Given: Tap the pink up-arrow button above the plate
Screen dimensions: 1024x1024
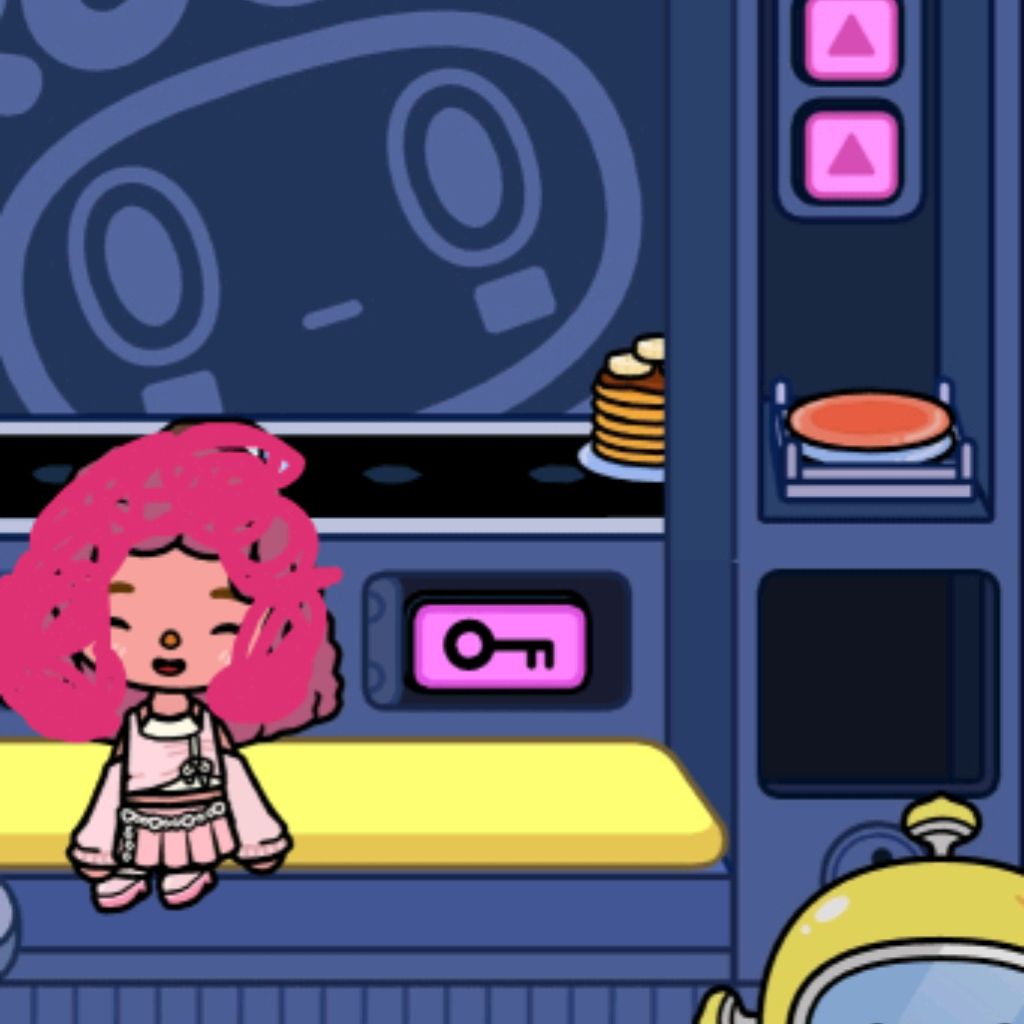Looking at the screenshot, I should (851, 154).
